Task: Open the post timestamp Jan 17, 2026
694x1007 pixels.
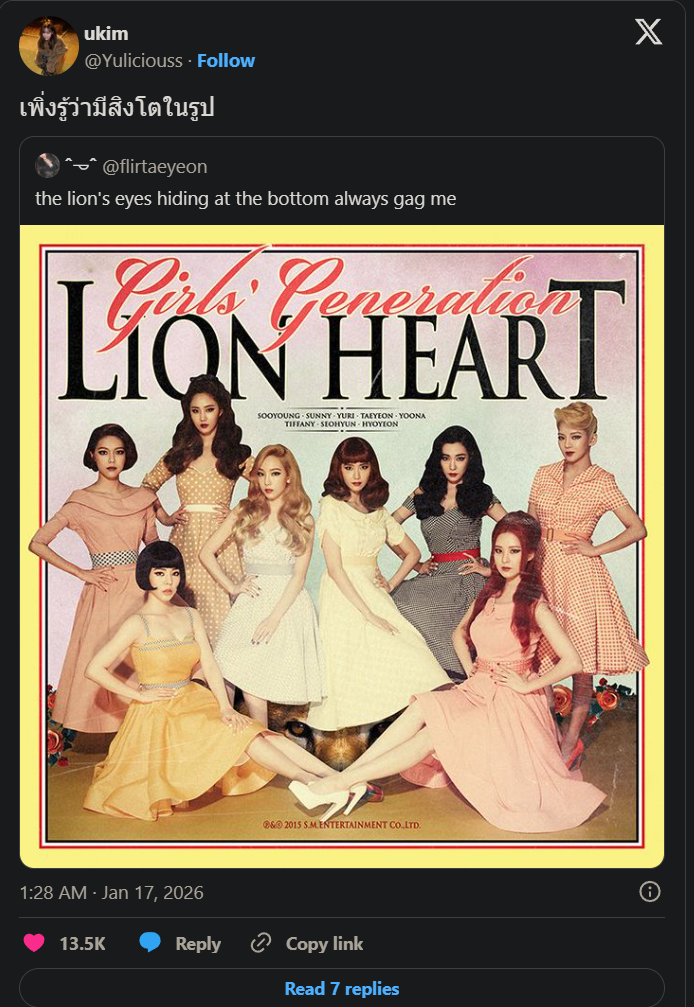Action: [x=111, y=893]
